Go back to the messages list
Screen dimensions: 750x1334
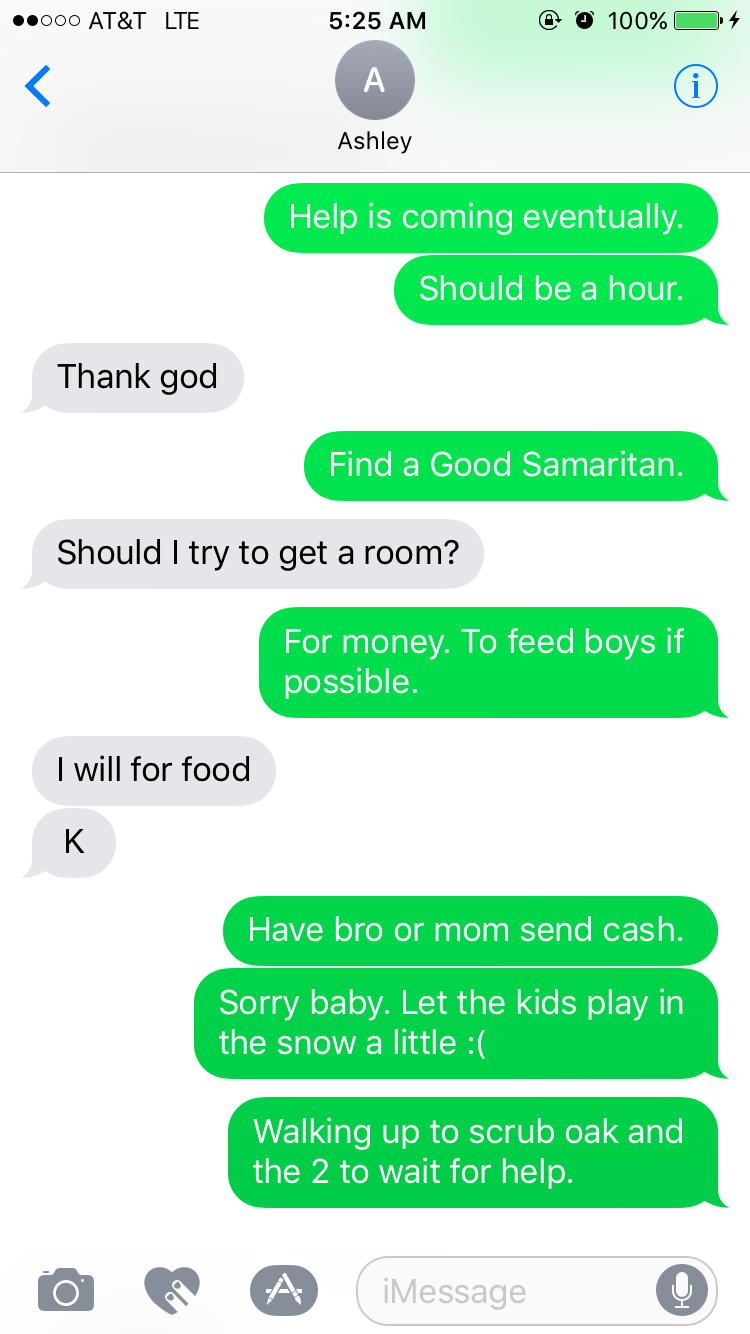[x=38, y=86]
